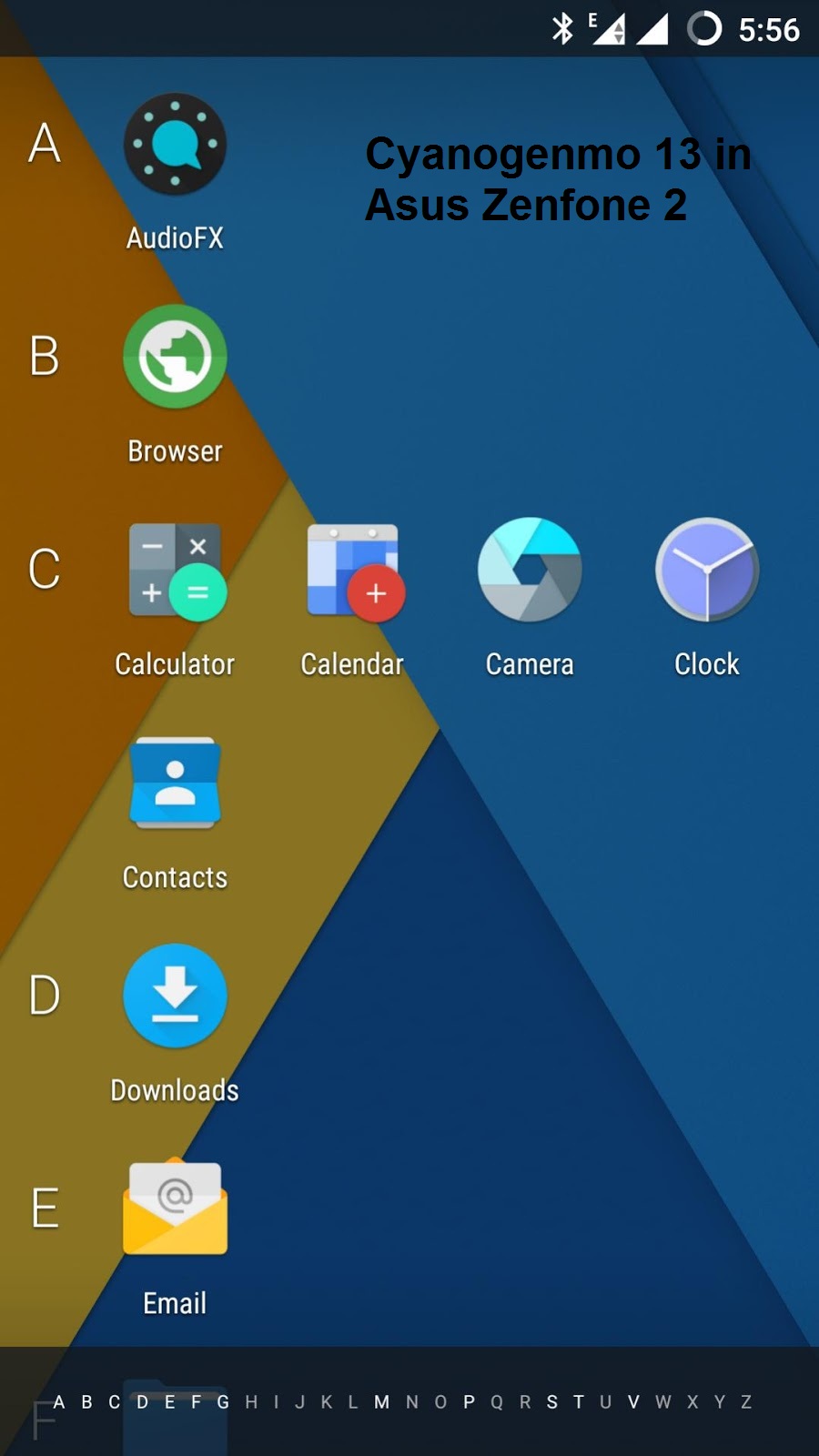Launch the Camera app
This screenshot has height=1456, width=819.
(x=530, y=570)
